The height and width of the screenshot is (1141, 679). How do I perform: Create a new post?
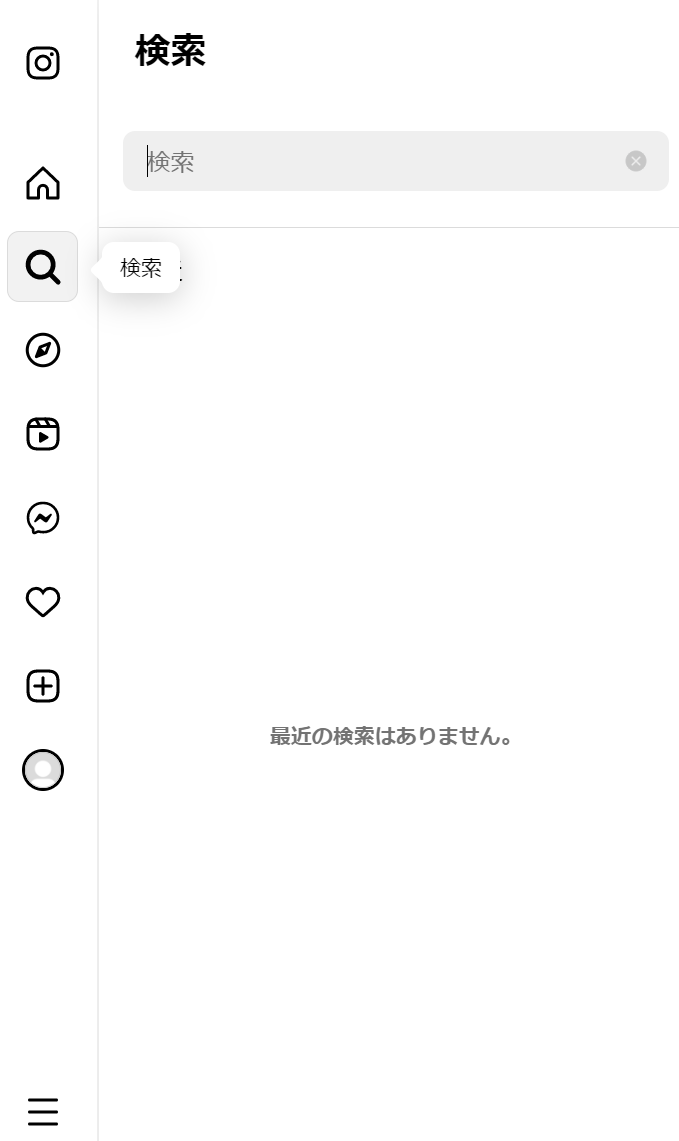tap(43, 686)
